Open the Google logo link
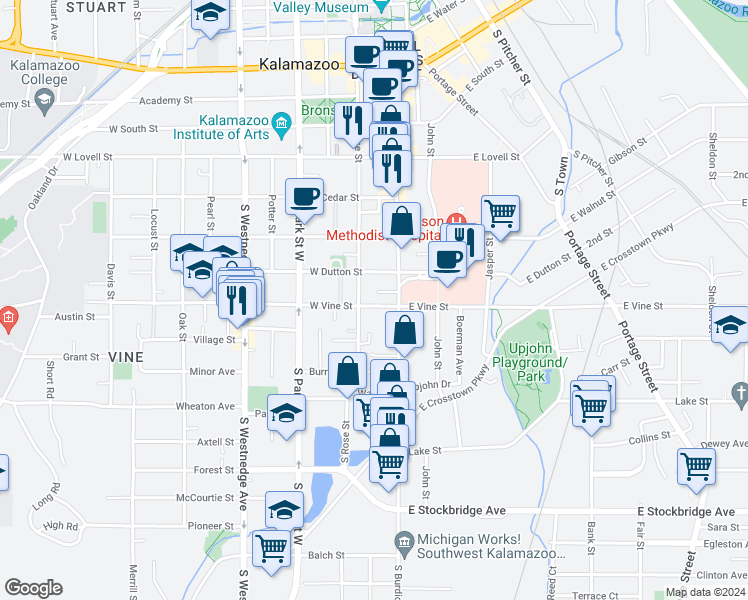Screen dimensions: 748x600 coord(33,588)
